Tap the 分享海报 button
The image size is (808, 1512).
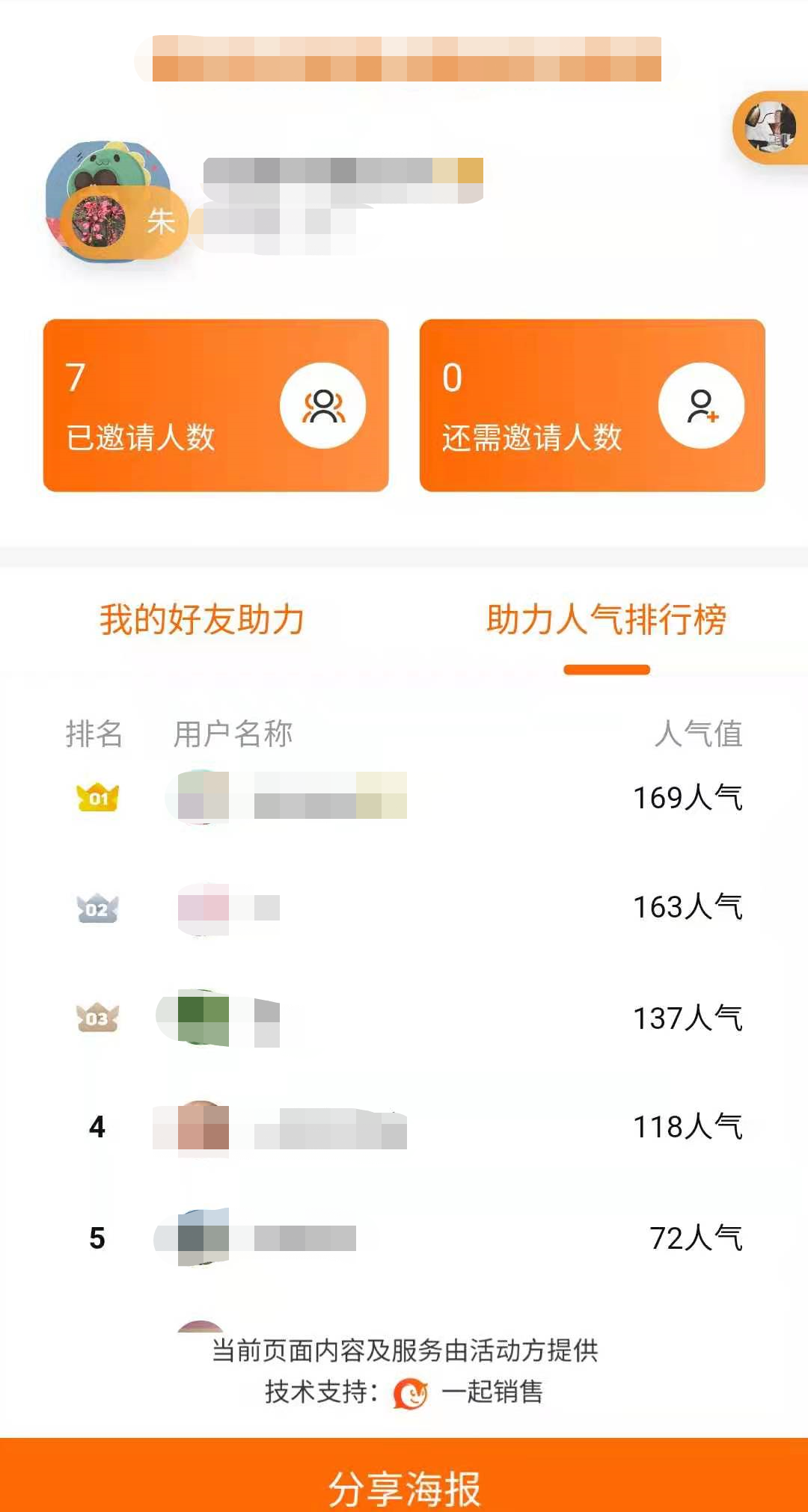pos(404,1484)
